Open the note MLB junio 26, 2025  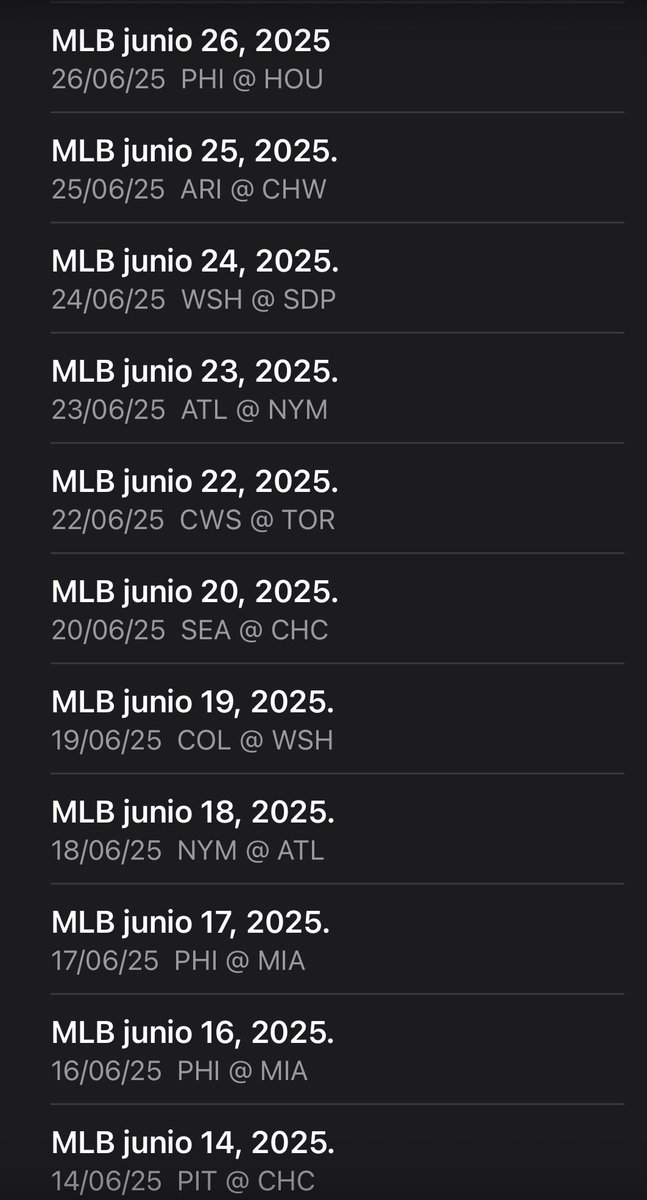(190, 58)
